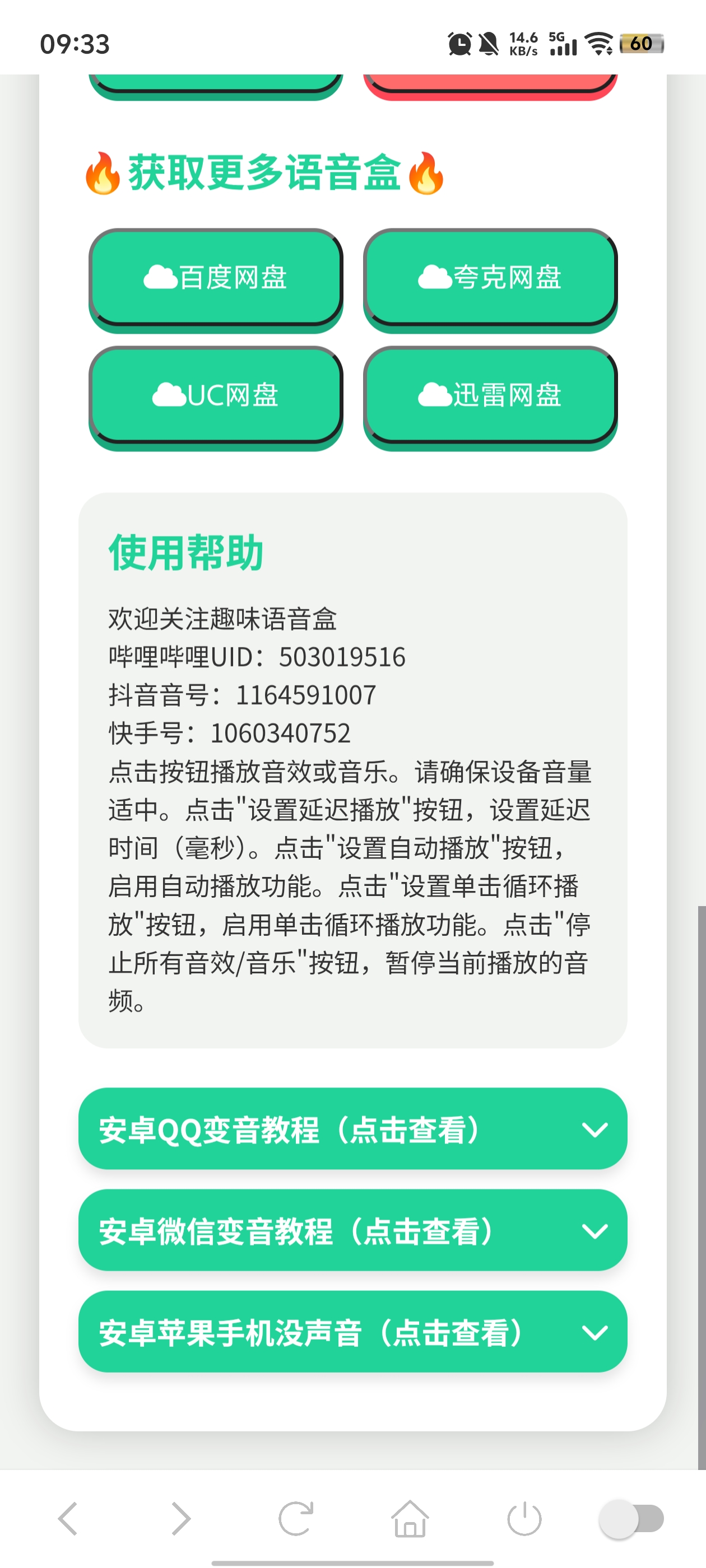Go forward to the next page
The width and height of the screenshot is (706, 1568).
click(x=181, y=1518)
